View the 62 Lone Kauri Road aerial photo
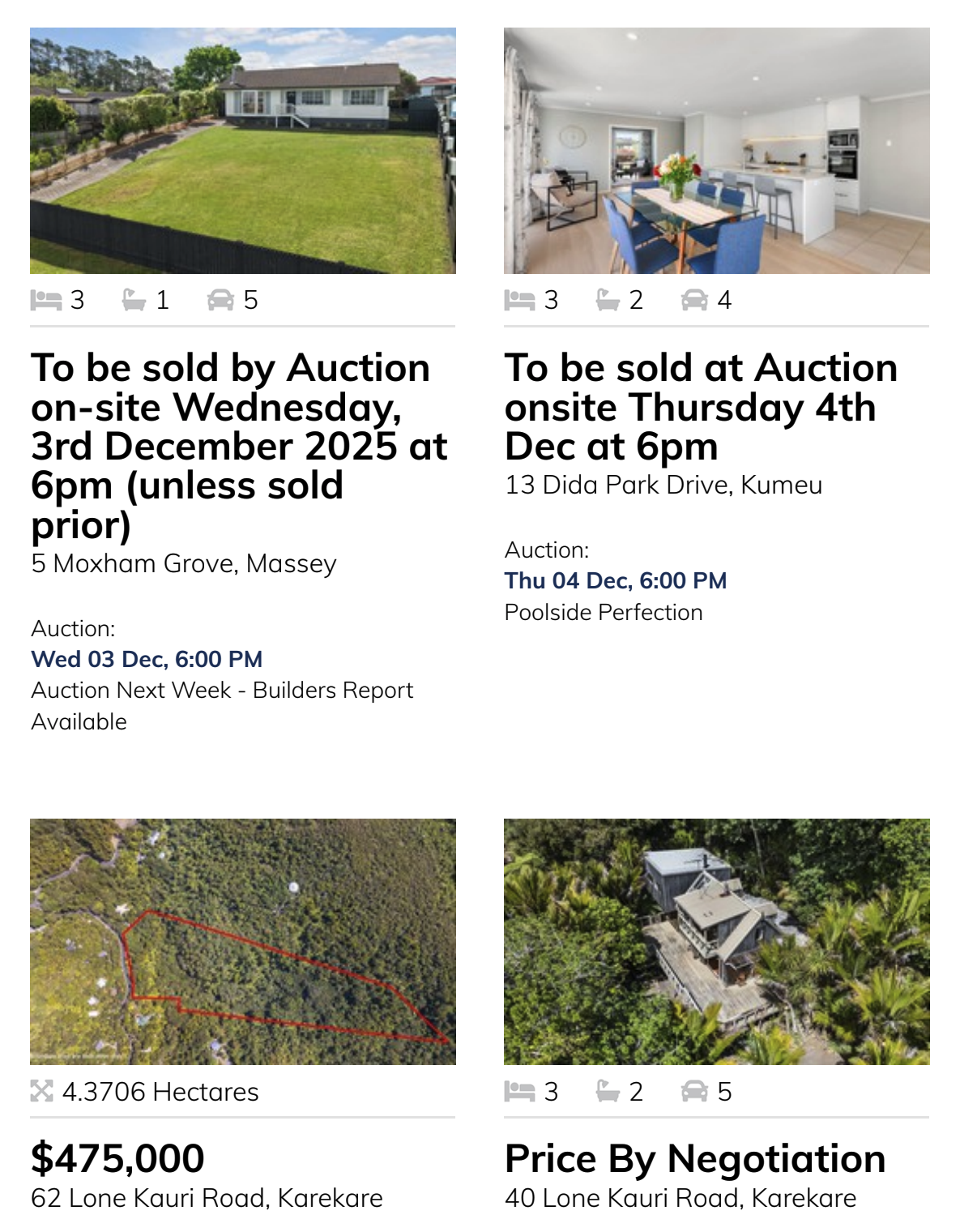977x1232 pixels. [242, 941]
